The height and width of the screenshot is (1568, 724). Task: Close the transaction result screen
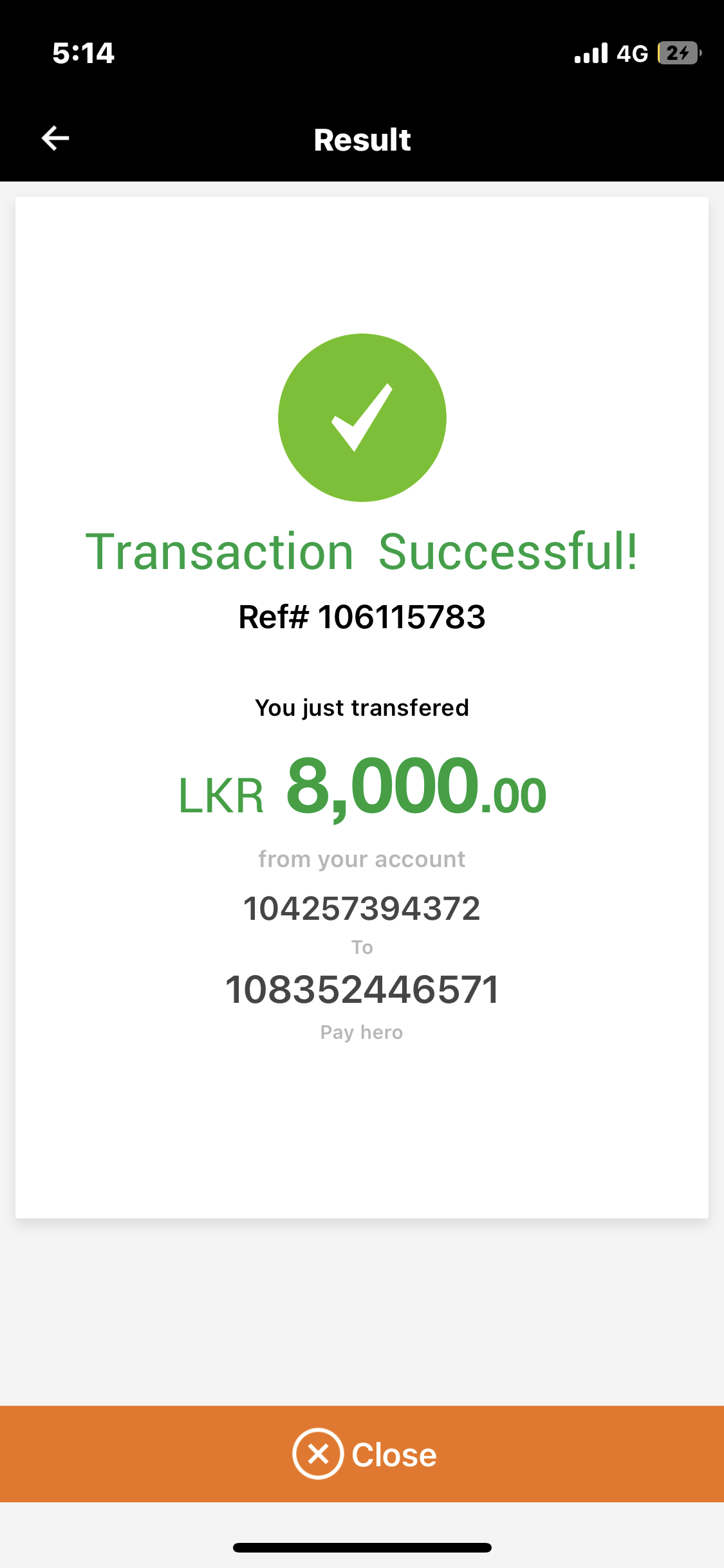(x=363, y=1453)
